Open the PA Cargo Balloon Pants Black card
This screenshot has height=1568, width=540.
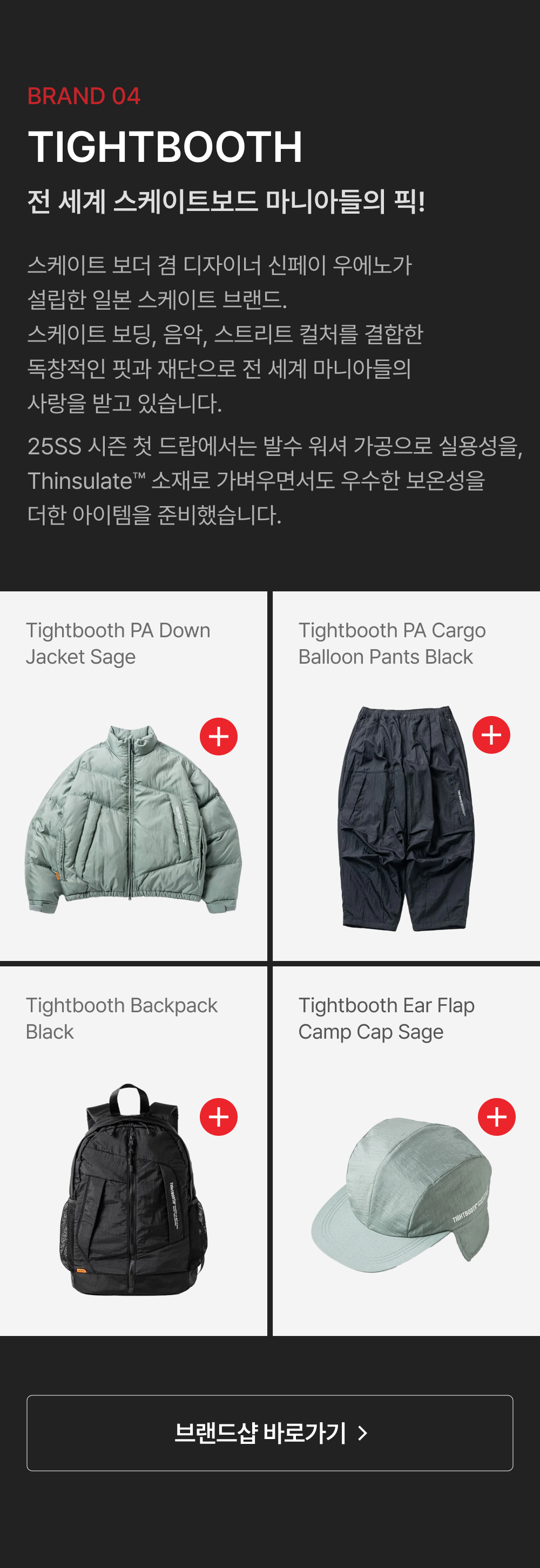coord(406,776)
